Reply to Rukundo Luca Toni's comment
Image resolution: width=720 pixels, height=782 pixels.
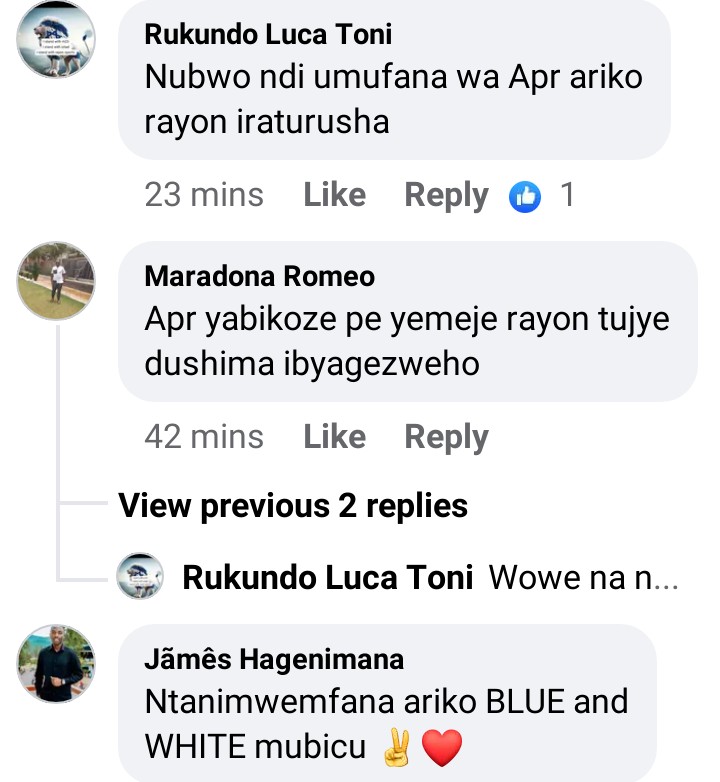446,195
